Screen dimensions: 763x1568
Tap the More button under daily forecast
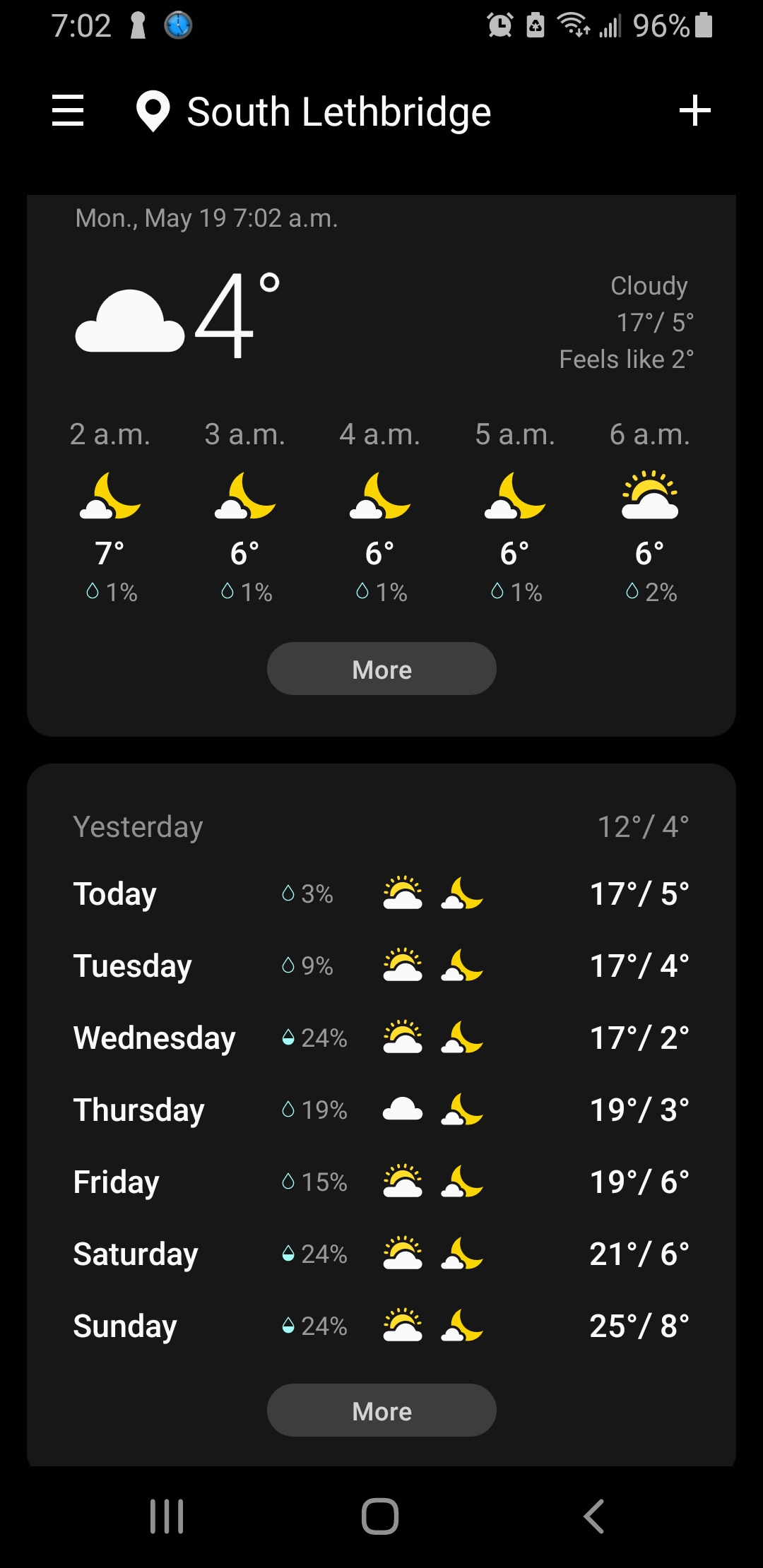381,1410
